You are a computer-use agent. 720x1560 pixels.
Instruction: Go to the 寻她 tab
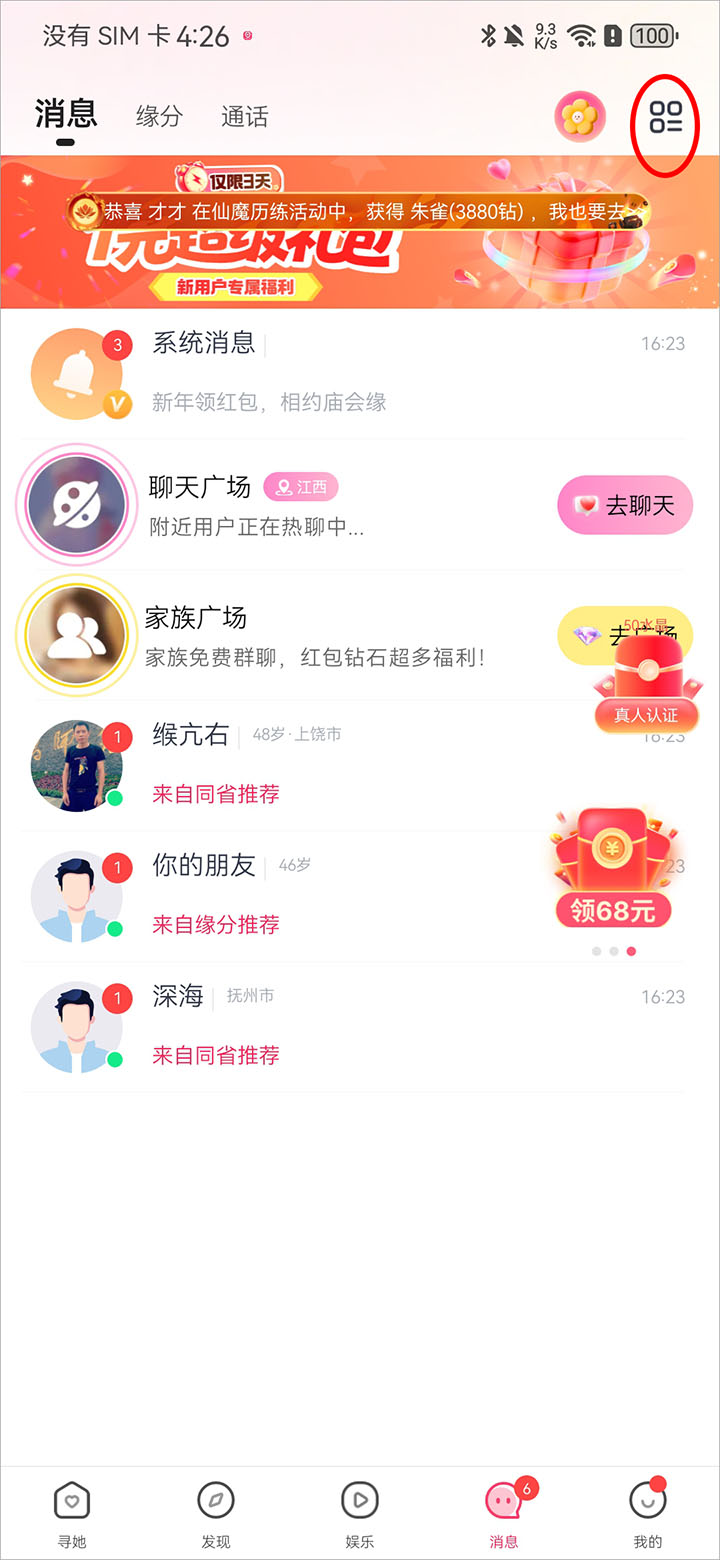(72, 1510)
